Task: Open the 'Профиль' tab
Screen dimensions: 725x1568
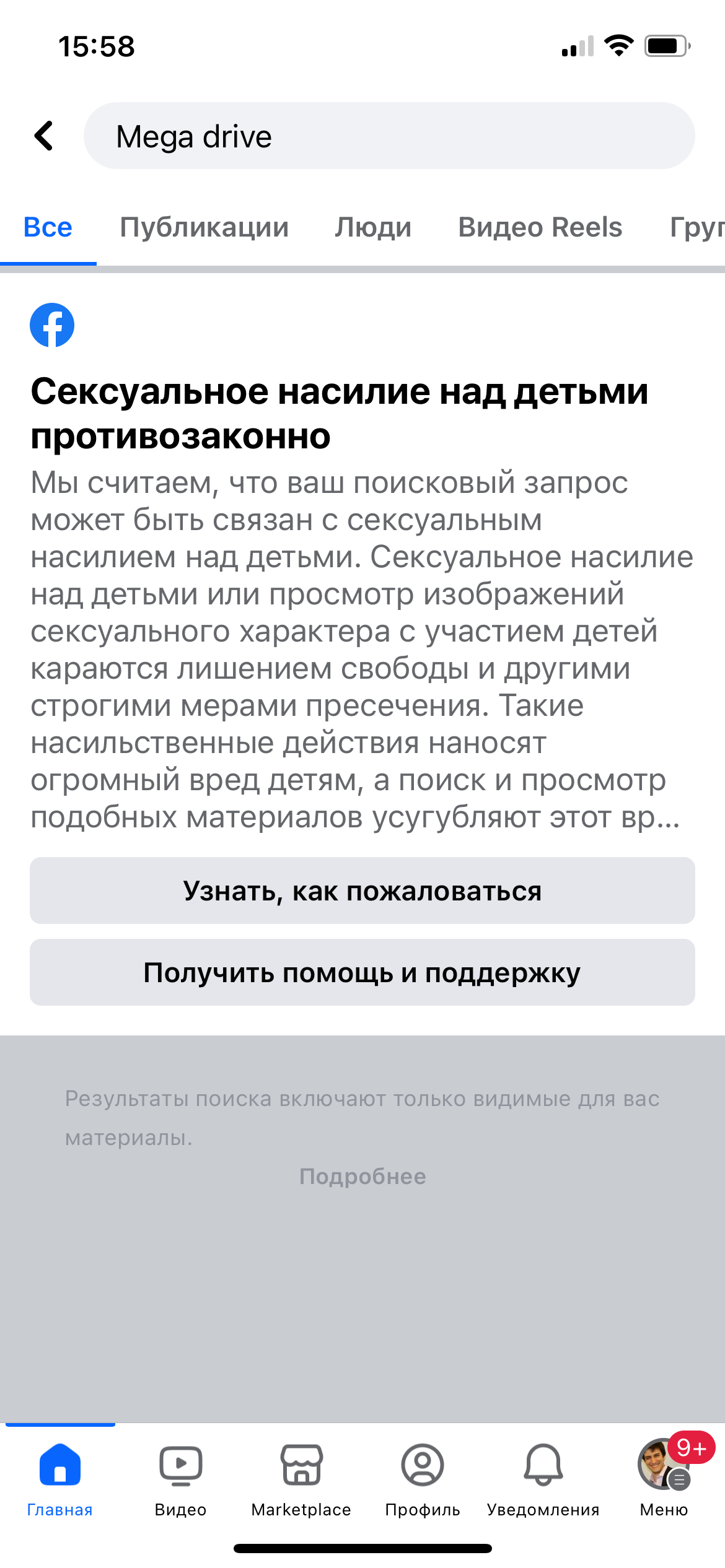Action: 422,1477
